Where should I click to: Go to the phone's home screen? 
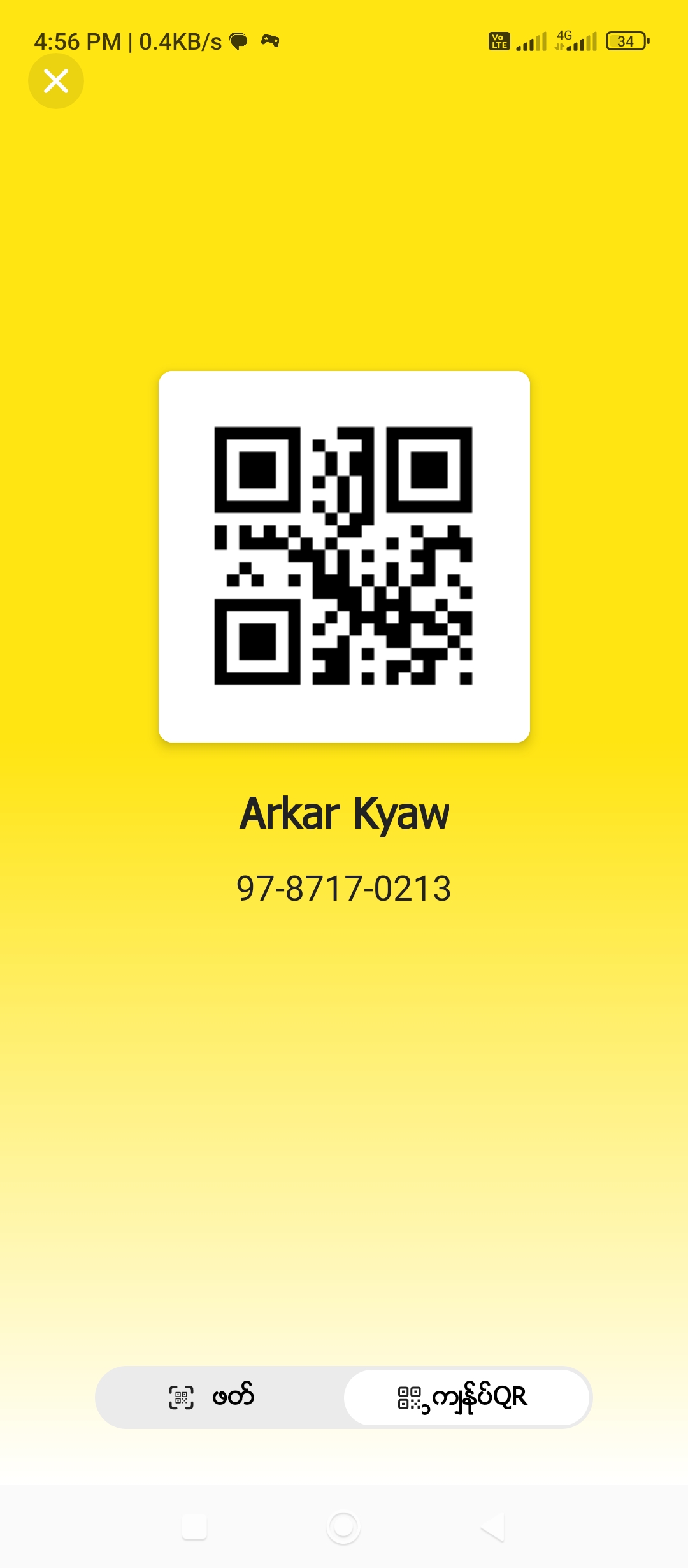(343, 1527)
